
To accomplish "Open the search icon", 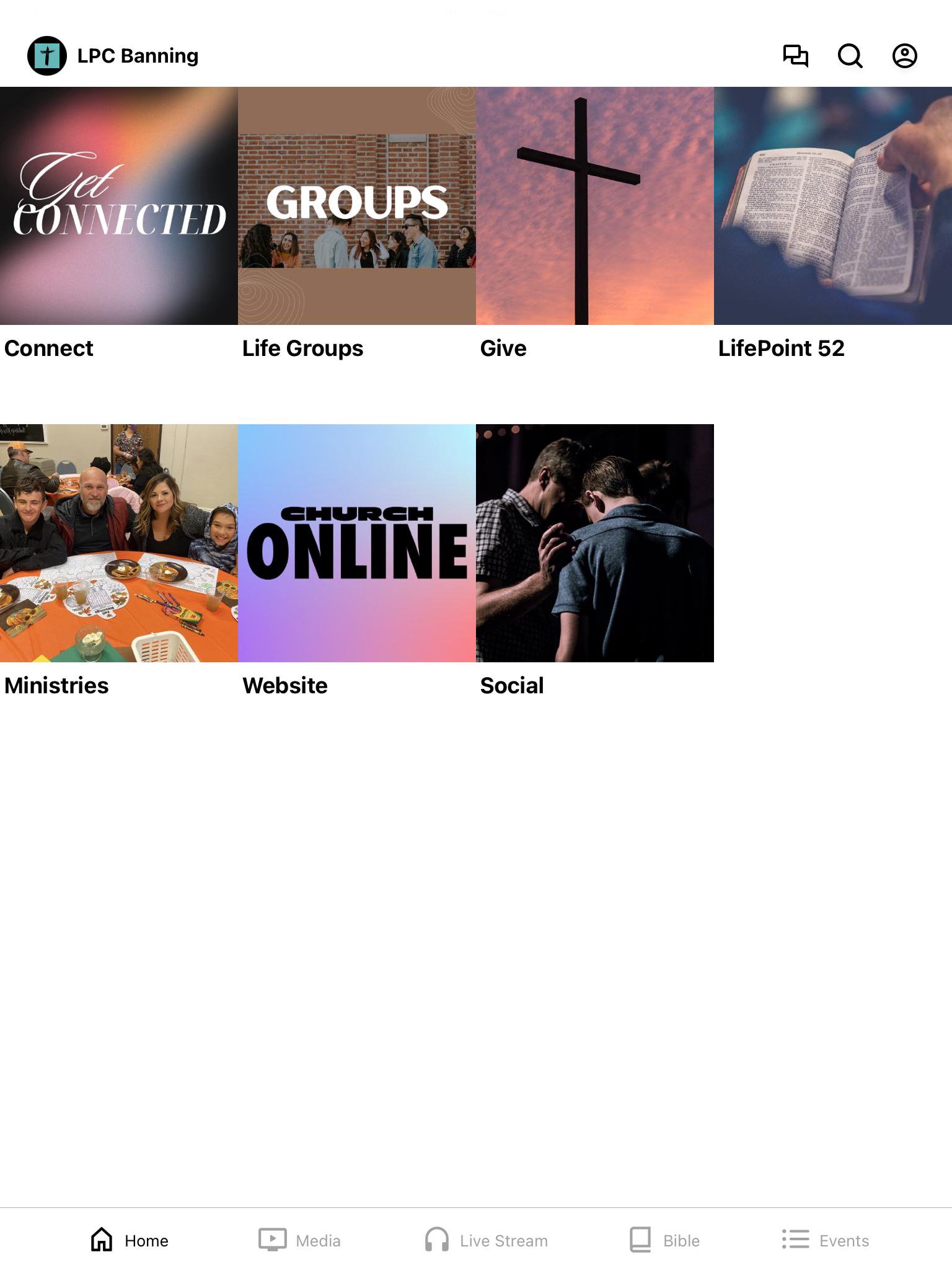I will [x=850, y=56].
